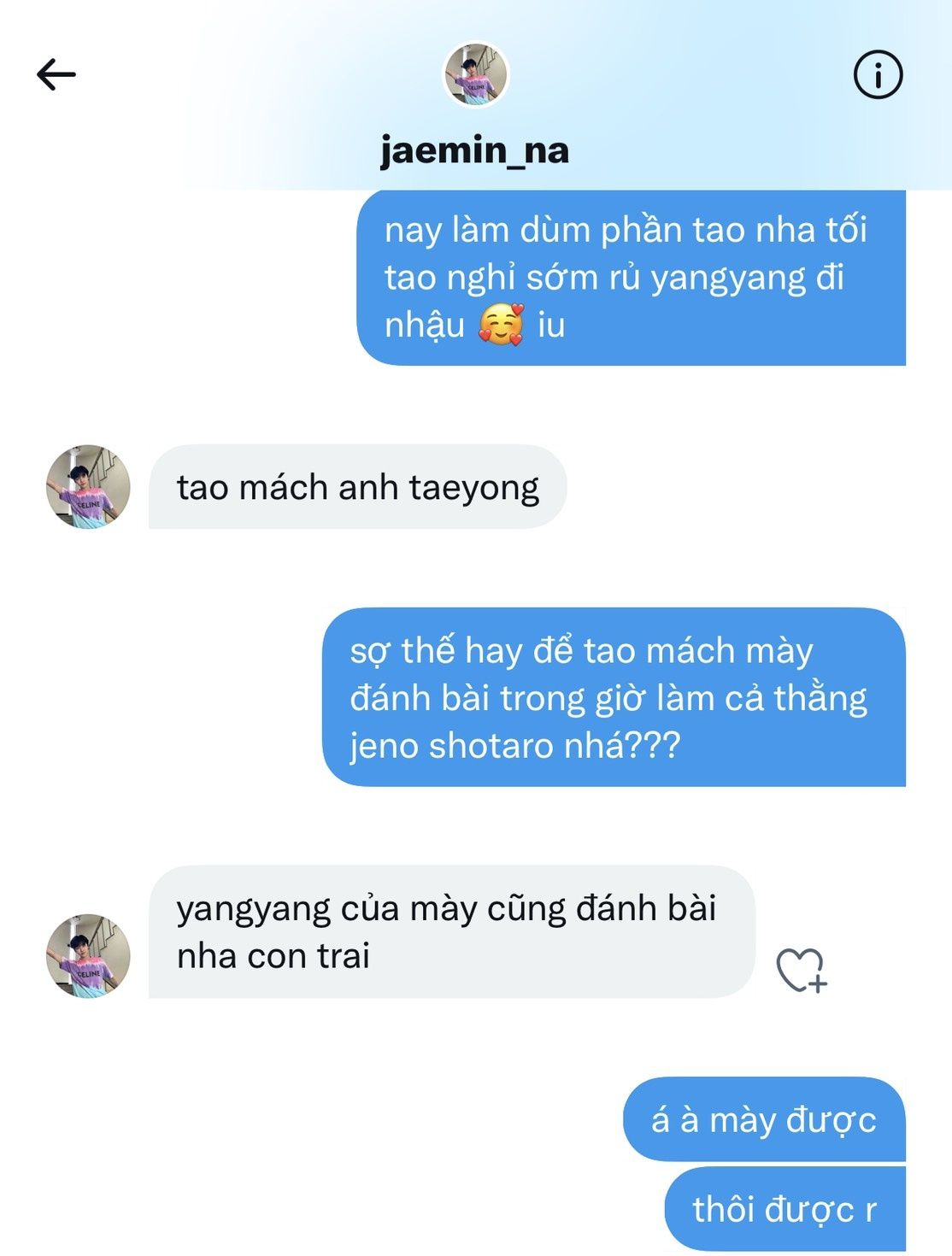Open jaemin_na's profile from the header avatar
Screen dimensions: 952x1256
pos(476,75)
